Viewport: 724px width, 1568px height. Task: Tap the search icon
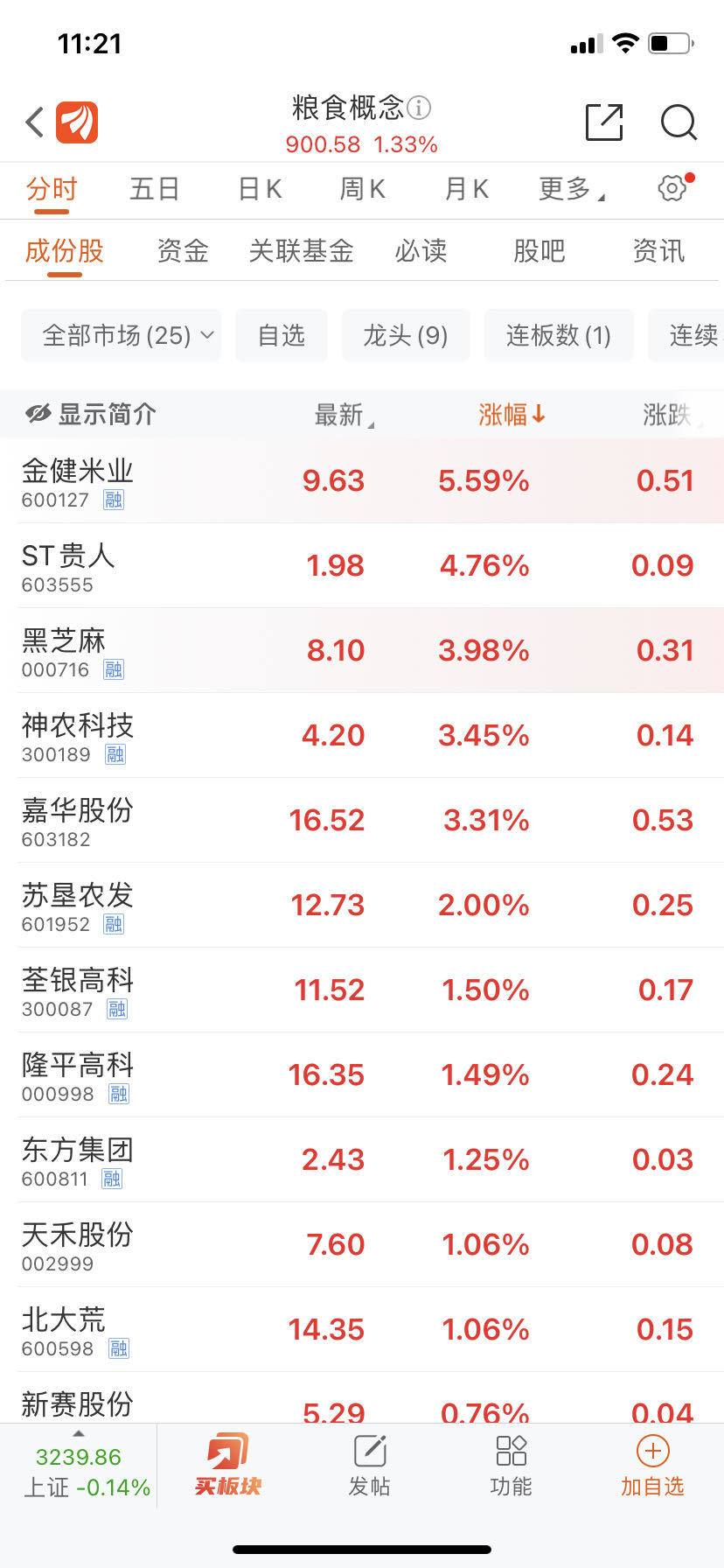tap(679, 124)
